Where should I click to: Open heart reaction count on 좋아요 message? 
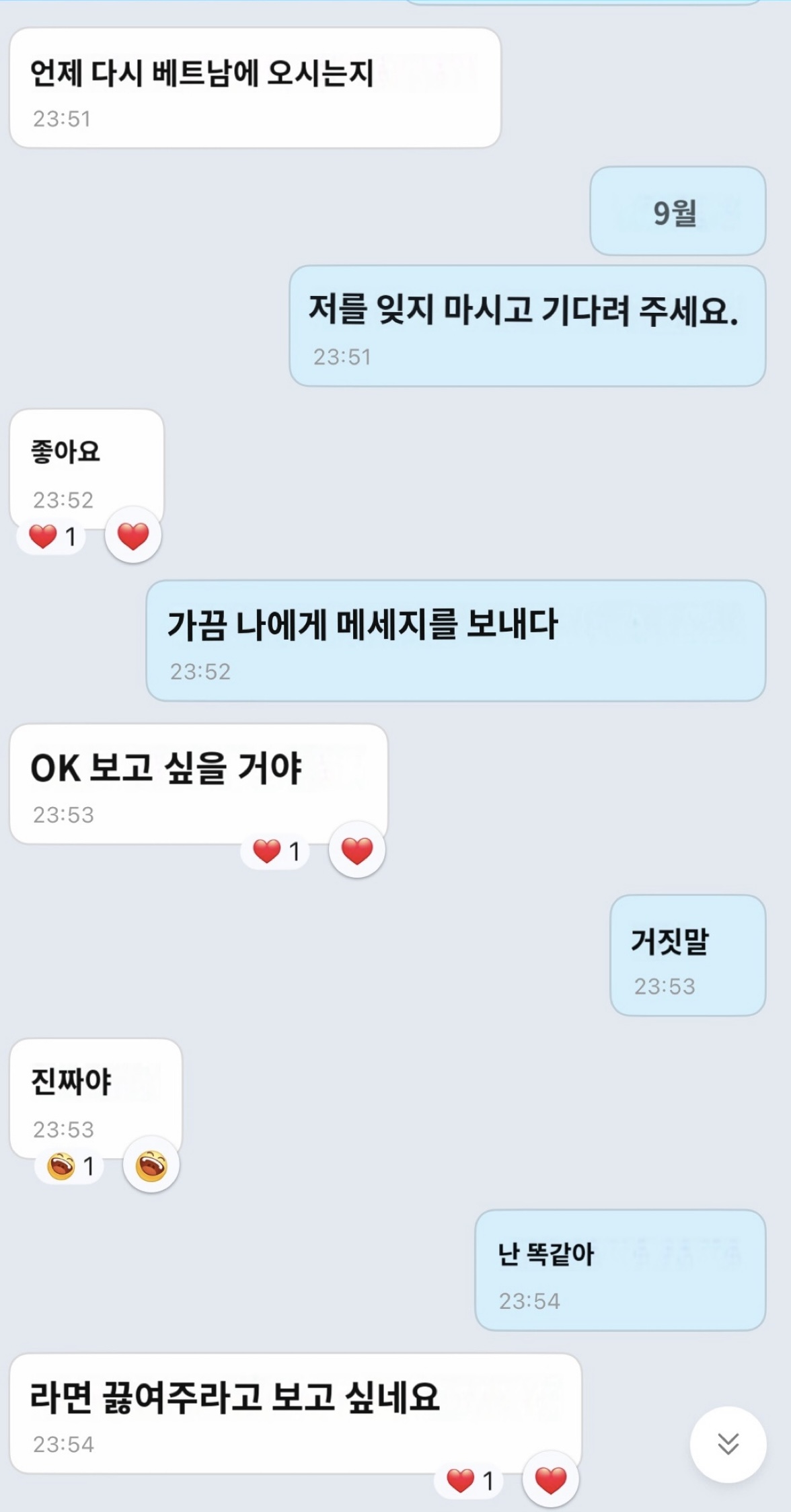[x=52, y=537]
